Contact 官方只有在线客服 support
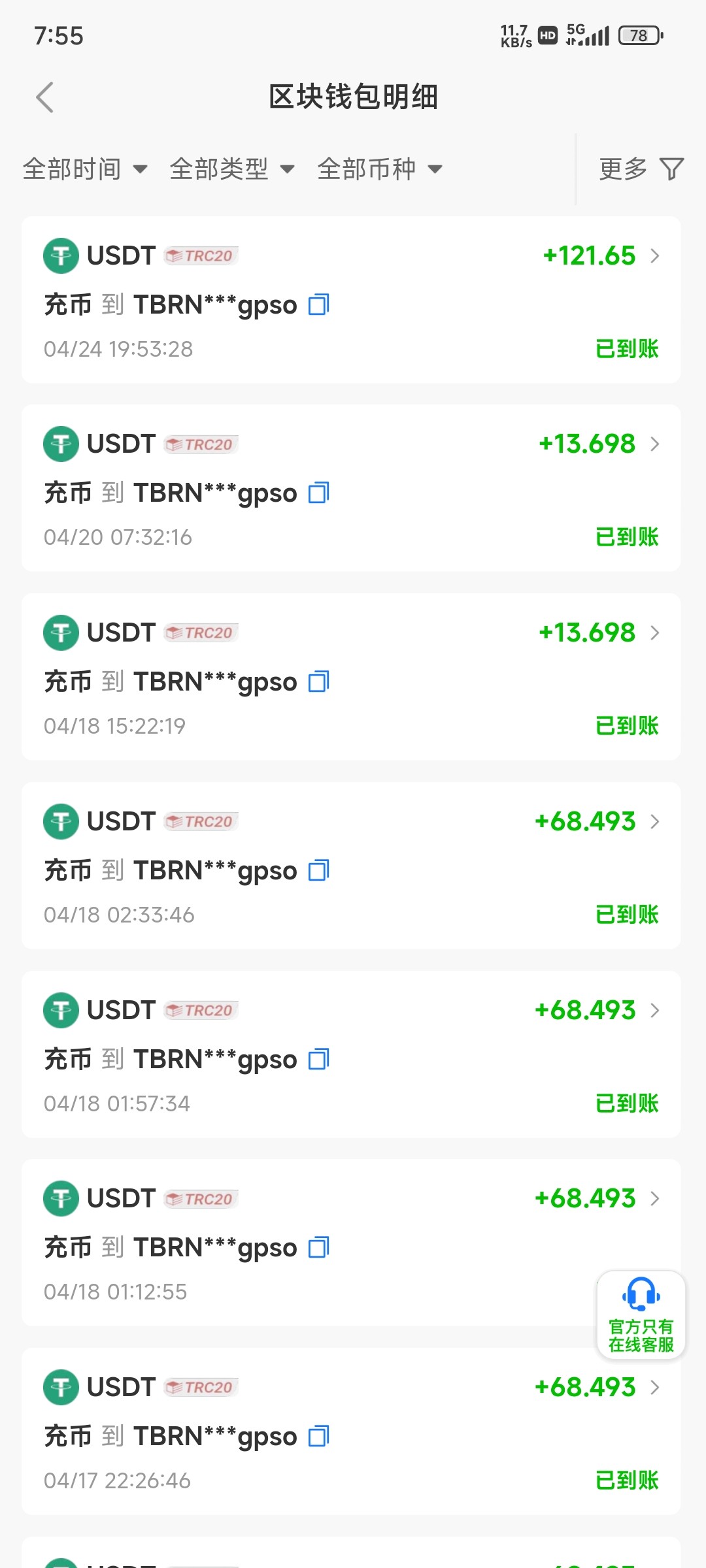The height and width of the screenshot is (1568, 706). (641, 1315)
